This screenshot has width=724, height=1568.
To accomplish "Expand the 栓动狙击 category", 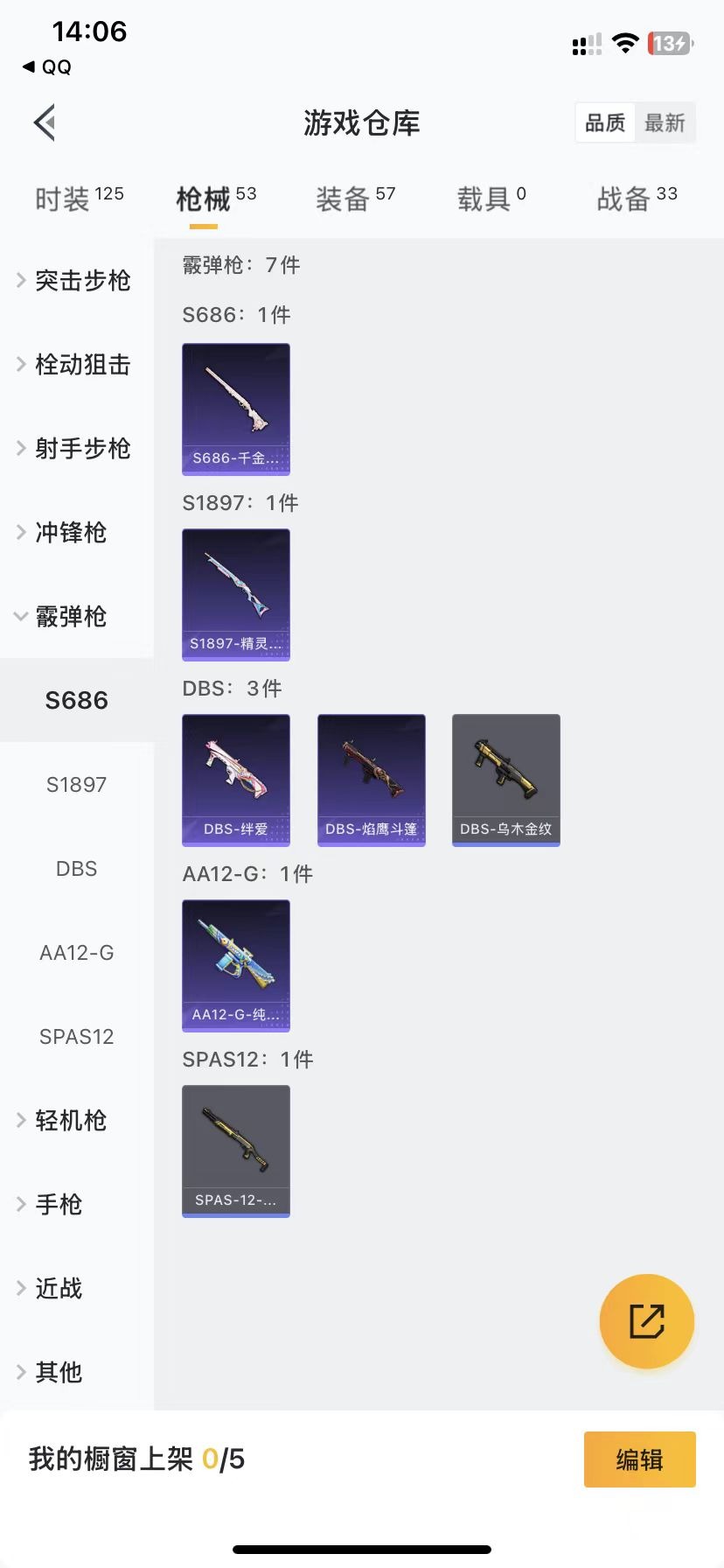I will (x=77, y=364).
